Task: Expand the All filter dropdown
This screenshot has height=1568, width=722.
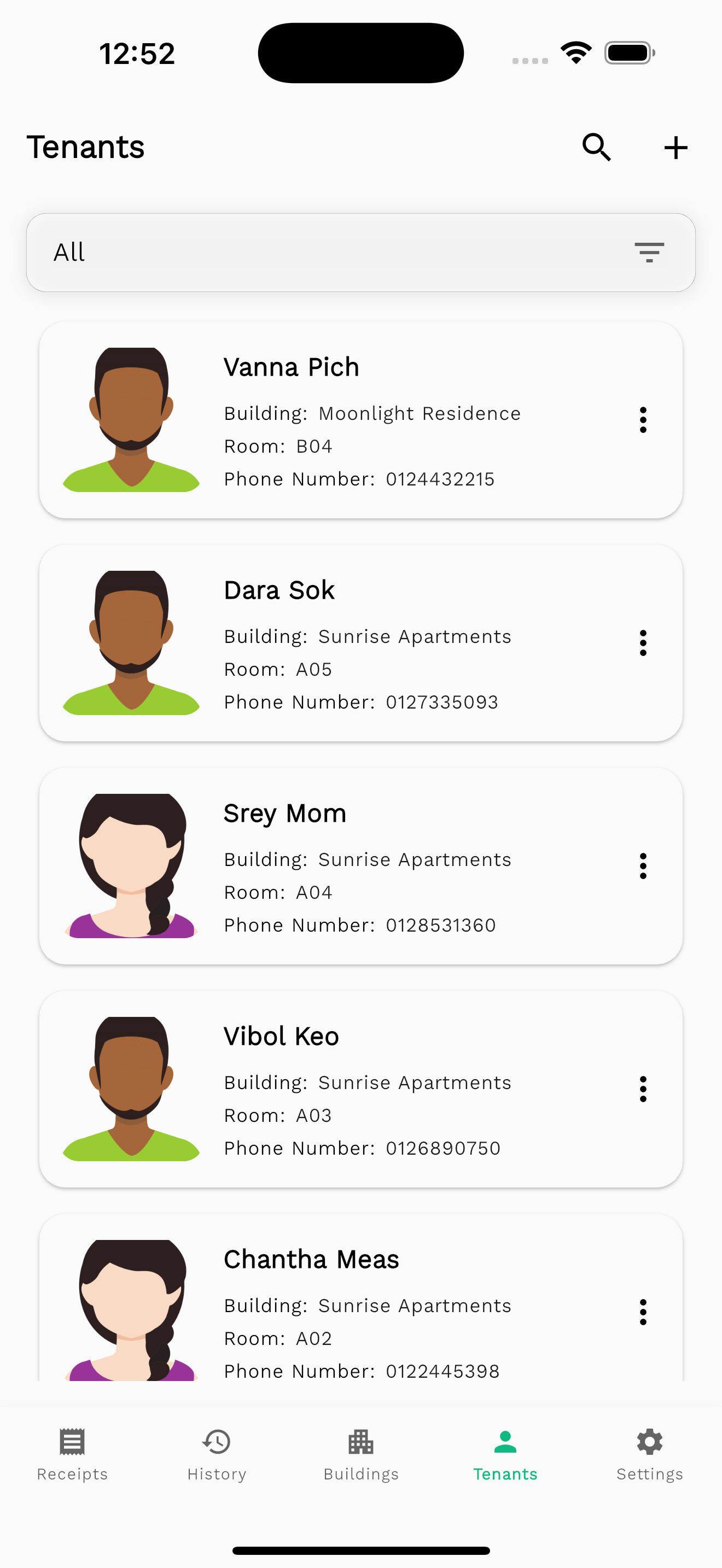Action: [x=360, y=253]
